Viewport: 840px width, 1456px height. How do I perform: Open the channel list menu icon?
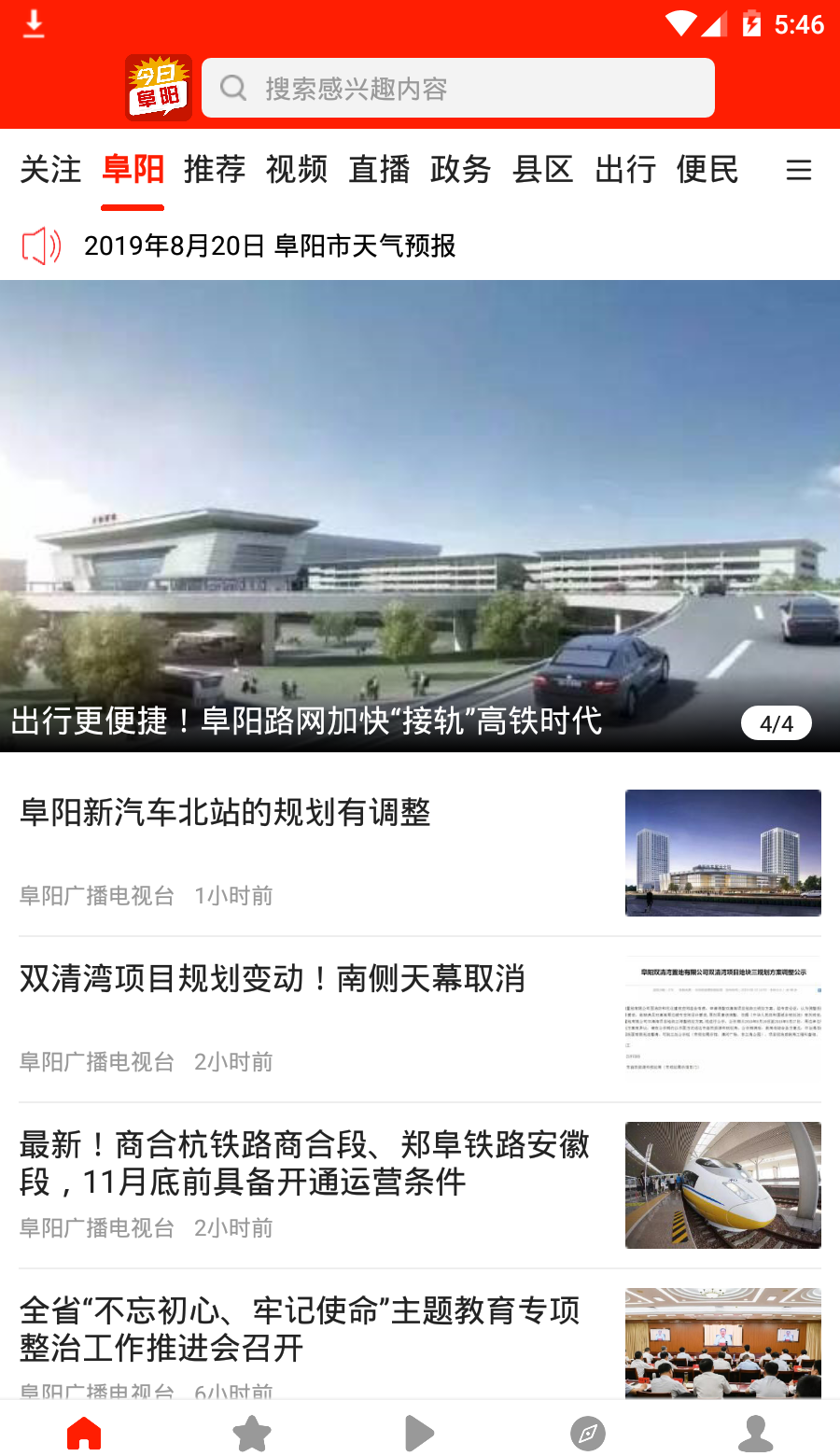pos(799,170)
